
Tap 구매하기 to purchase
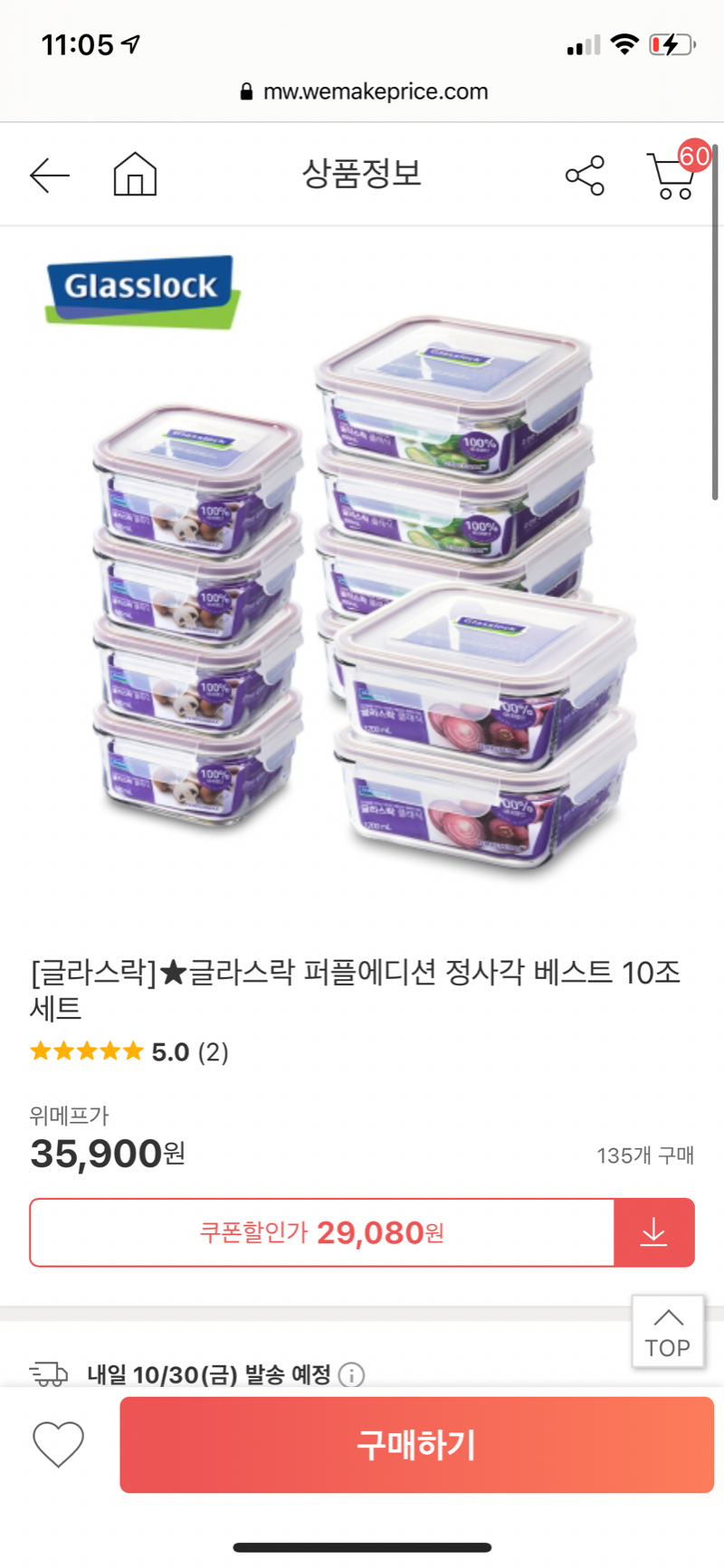[416, 1444]
